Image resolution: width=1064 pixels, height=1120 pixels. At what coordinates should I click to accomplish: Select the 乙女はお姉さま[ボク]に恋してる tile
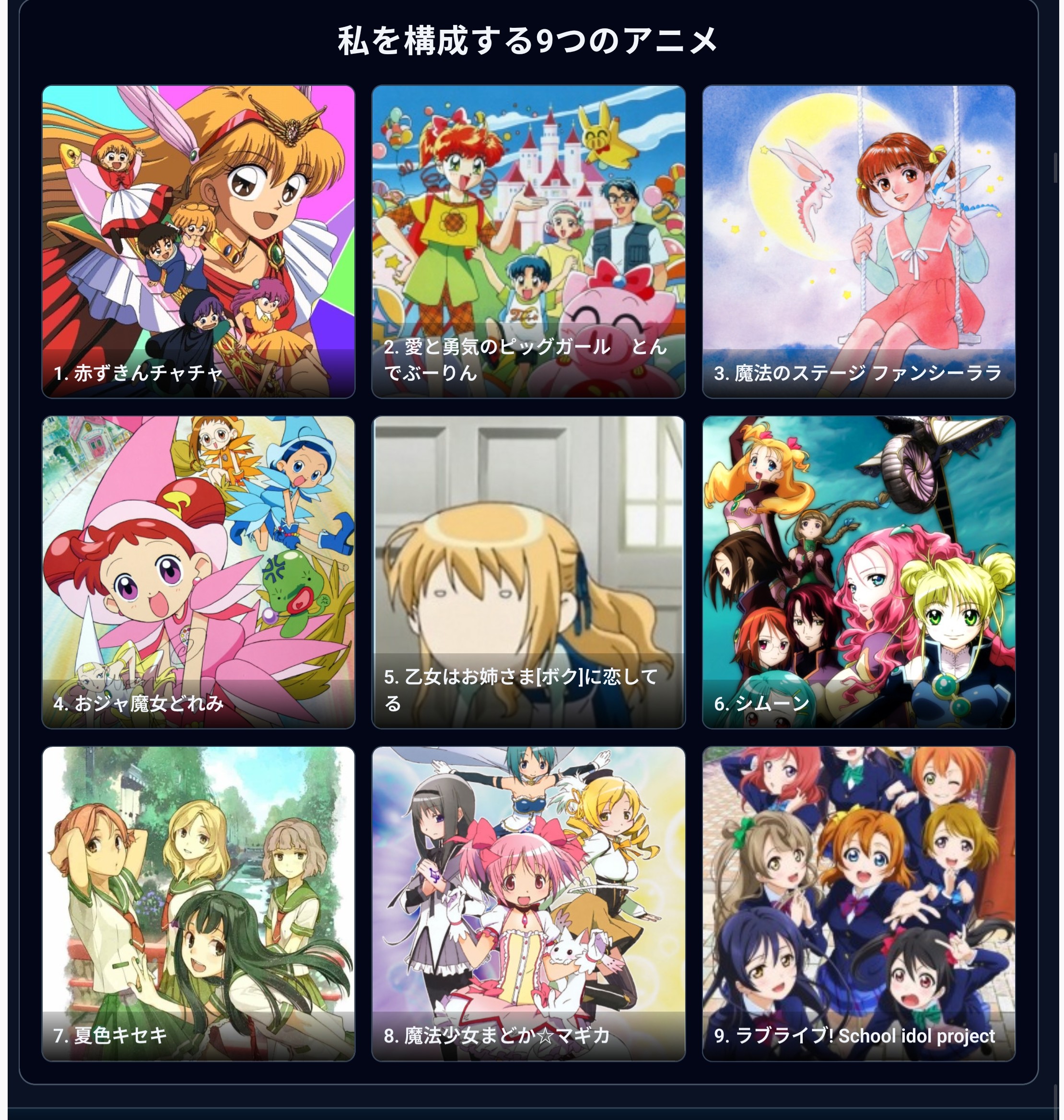(528, 572)
